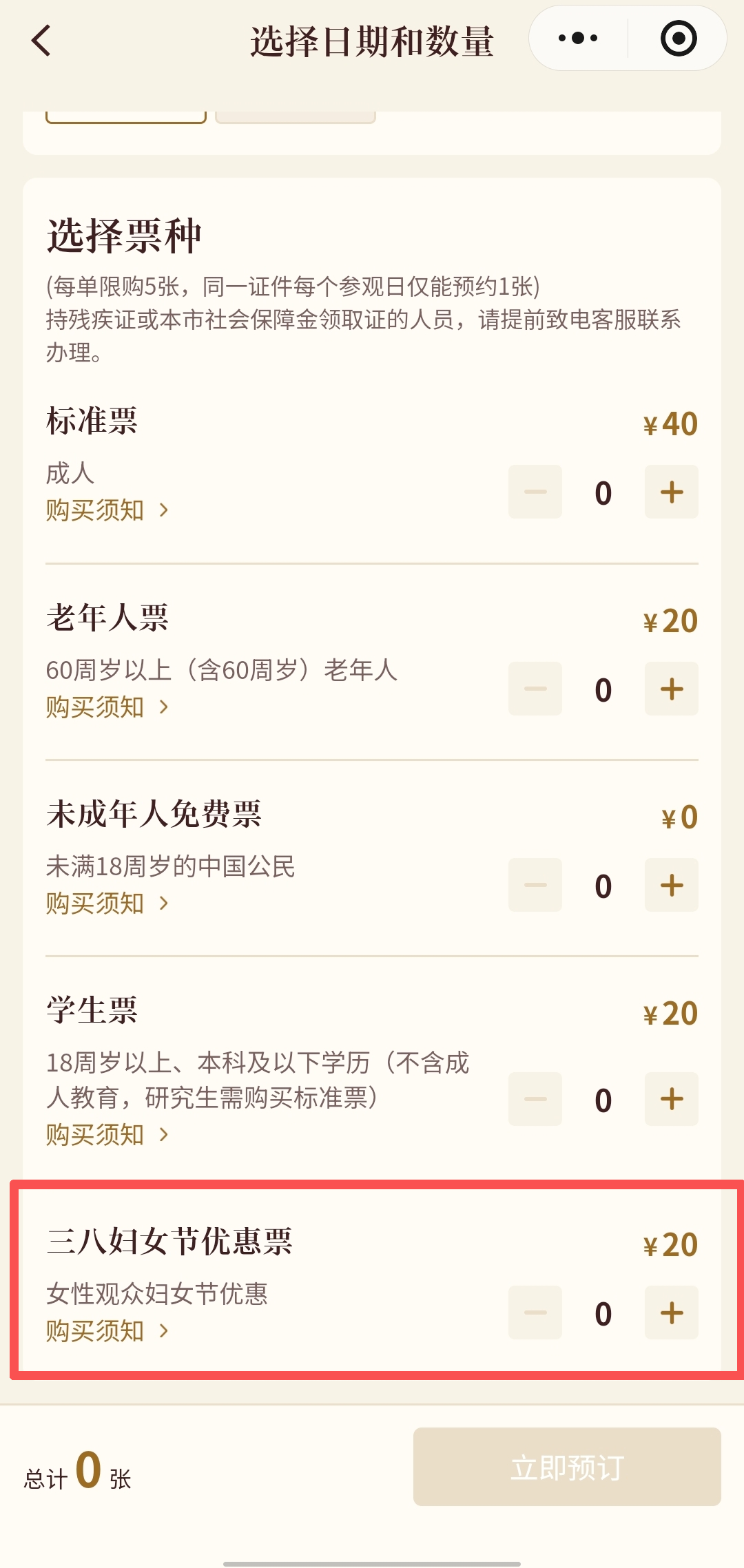Add one 三八妇女节优惠票 ticket
The width and height of the screenshot is (744, 1568).
(671, 1313)
